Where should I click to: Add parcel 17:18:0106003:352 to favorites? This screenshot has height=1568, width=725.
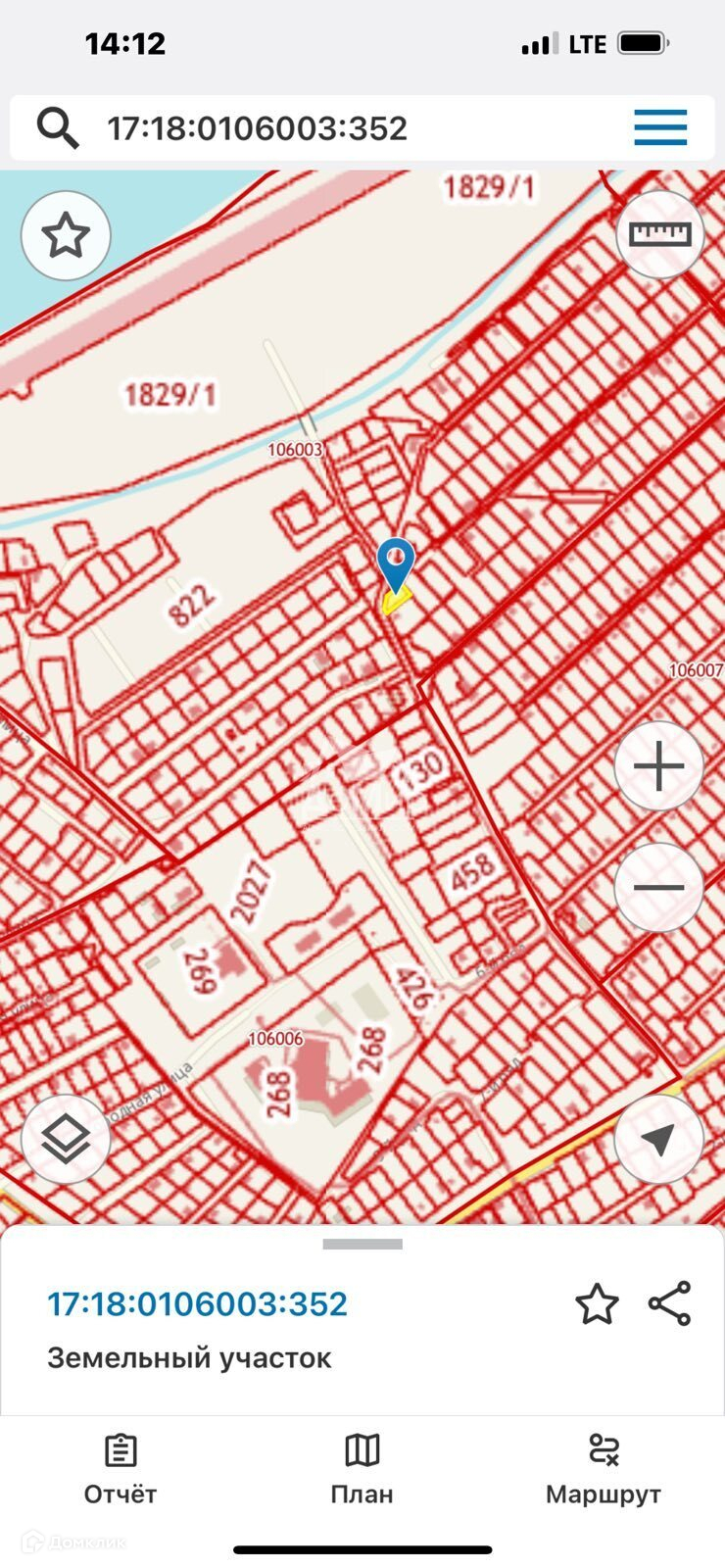[x=597, y=1304]
